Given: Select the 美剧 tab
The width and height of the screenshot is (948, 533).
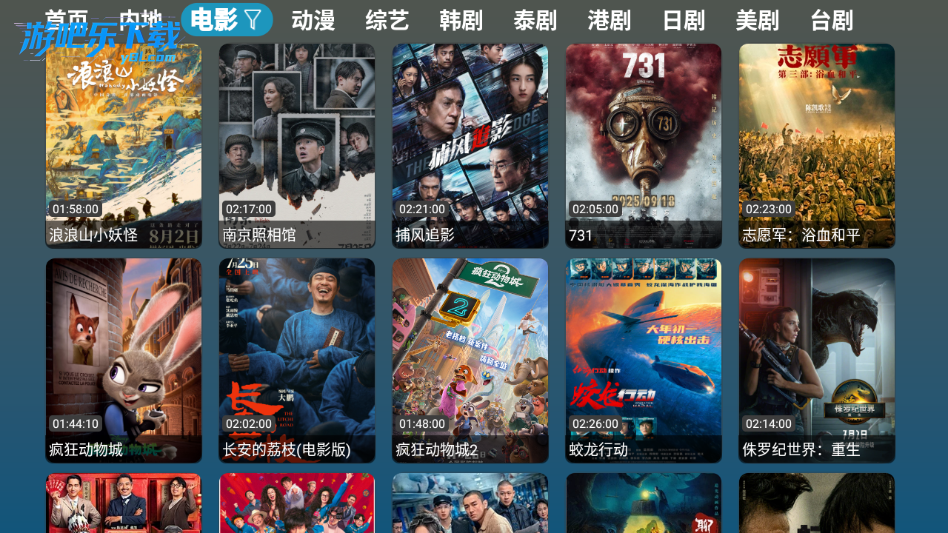Looking at the screenshot, I should pyautogui.click(x=757, y=20).
